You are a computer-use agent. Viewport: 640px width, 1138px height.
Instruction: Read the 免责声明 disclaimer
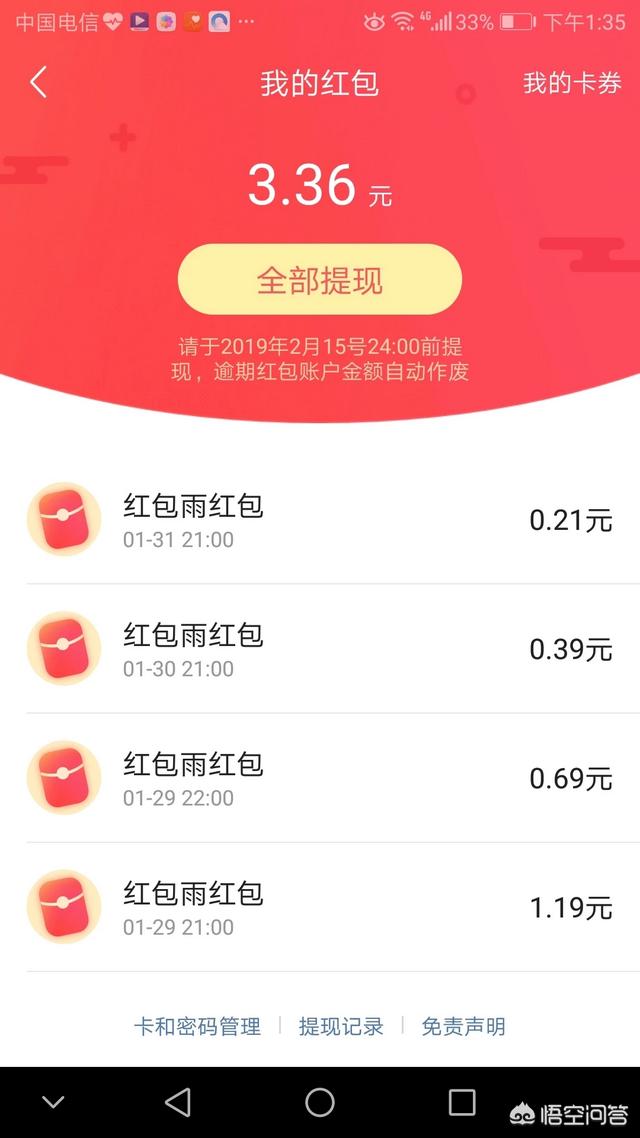coord(463,1026)
